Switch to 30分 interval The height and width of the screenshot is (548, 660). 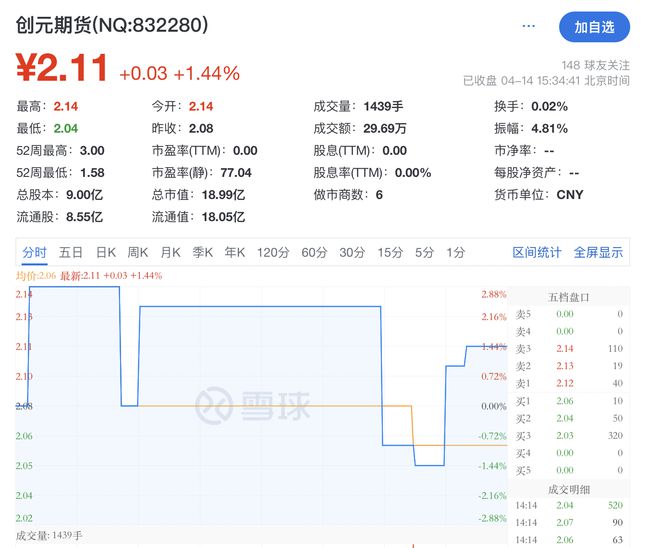[x=352, y=253]
